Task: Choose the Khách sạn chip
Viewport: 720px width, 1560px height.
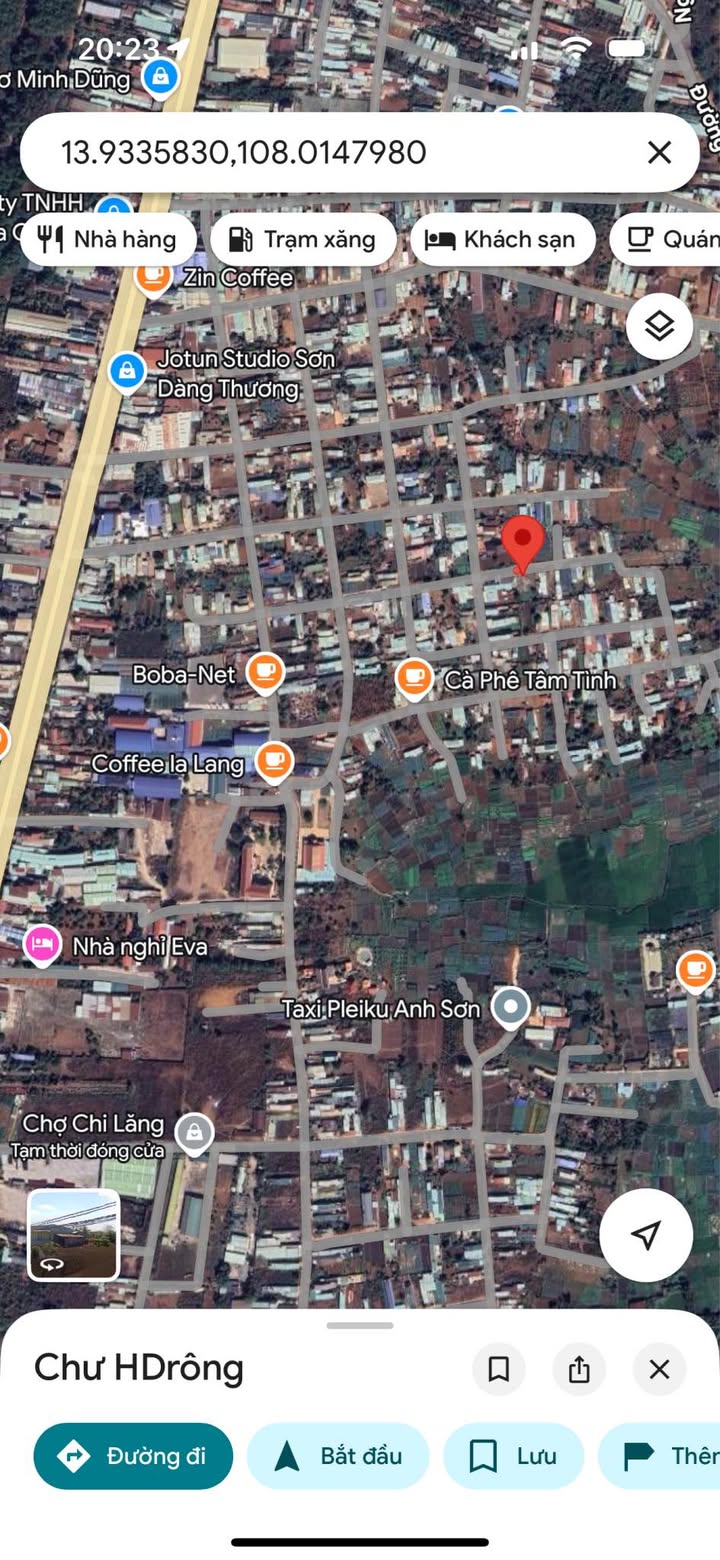Action: (x=503, y=239)
